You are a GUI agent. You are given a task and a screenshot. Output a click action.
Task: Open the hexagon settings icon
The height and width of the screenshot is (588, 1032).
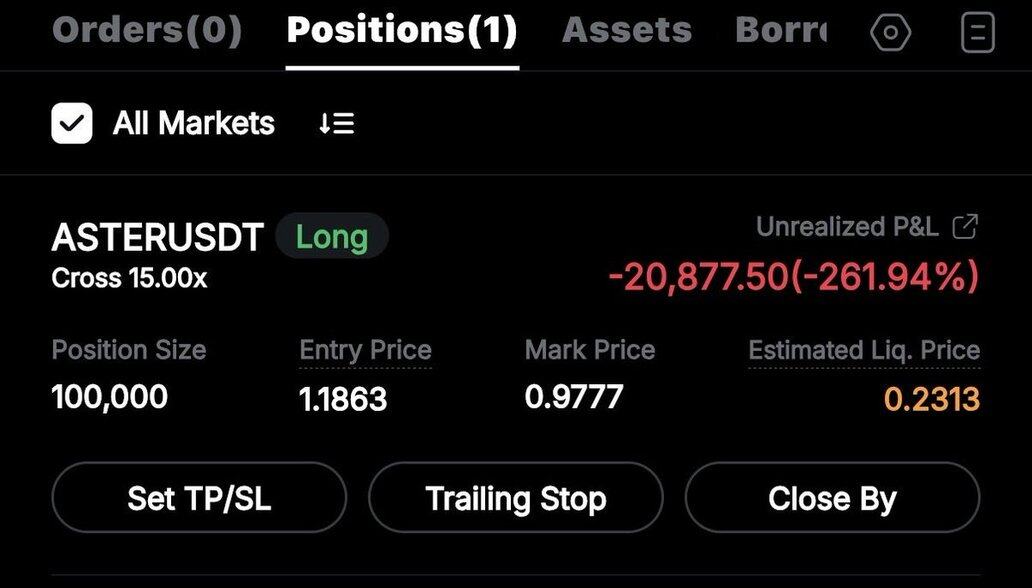[x=890, y=33]
